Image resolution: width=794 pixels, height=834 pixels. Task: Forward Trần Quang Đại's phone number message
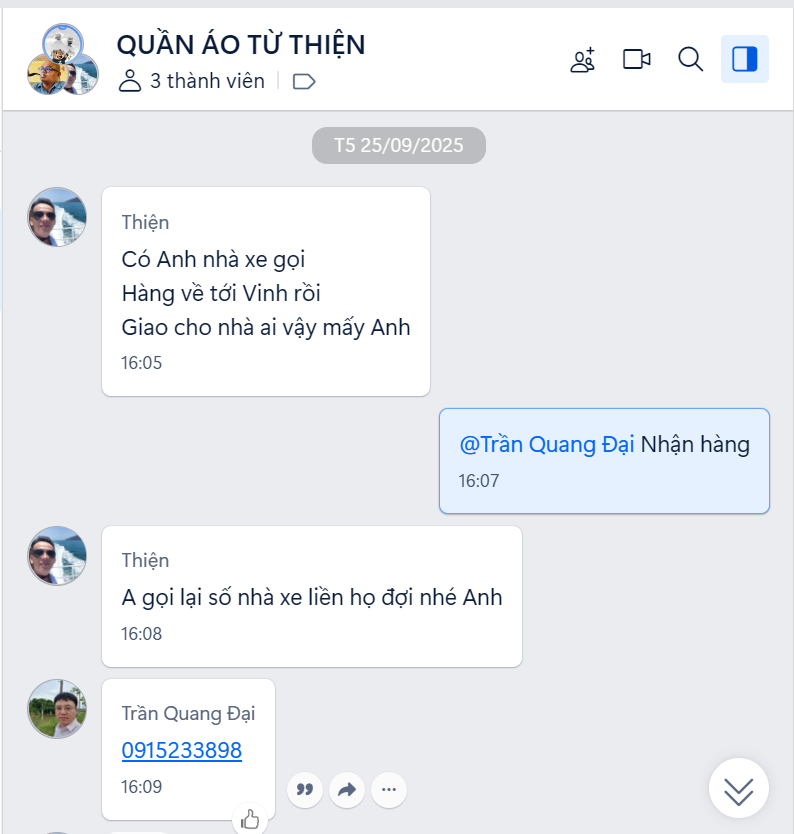coord(347,790)
